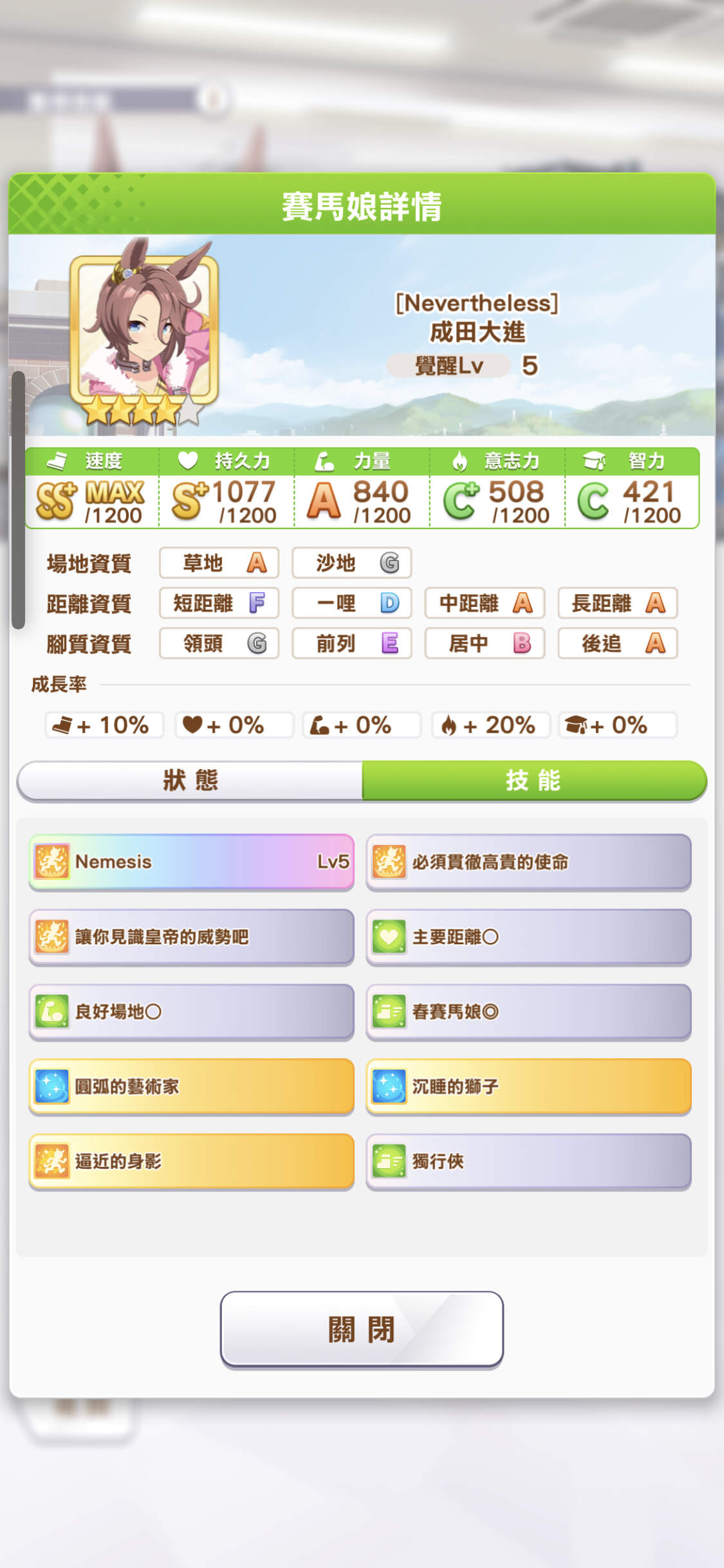The height and width of the screenshot is (1568, 724).
Task: Tap the 沉睡的獅子 gold skill
Action: coord(529,1087)
